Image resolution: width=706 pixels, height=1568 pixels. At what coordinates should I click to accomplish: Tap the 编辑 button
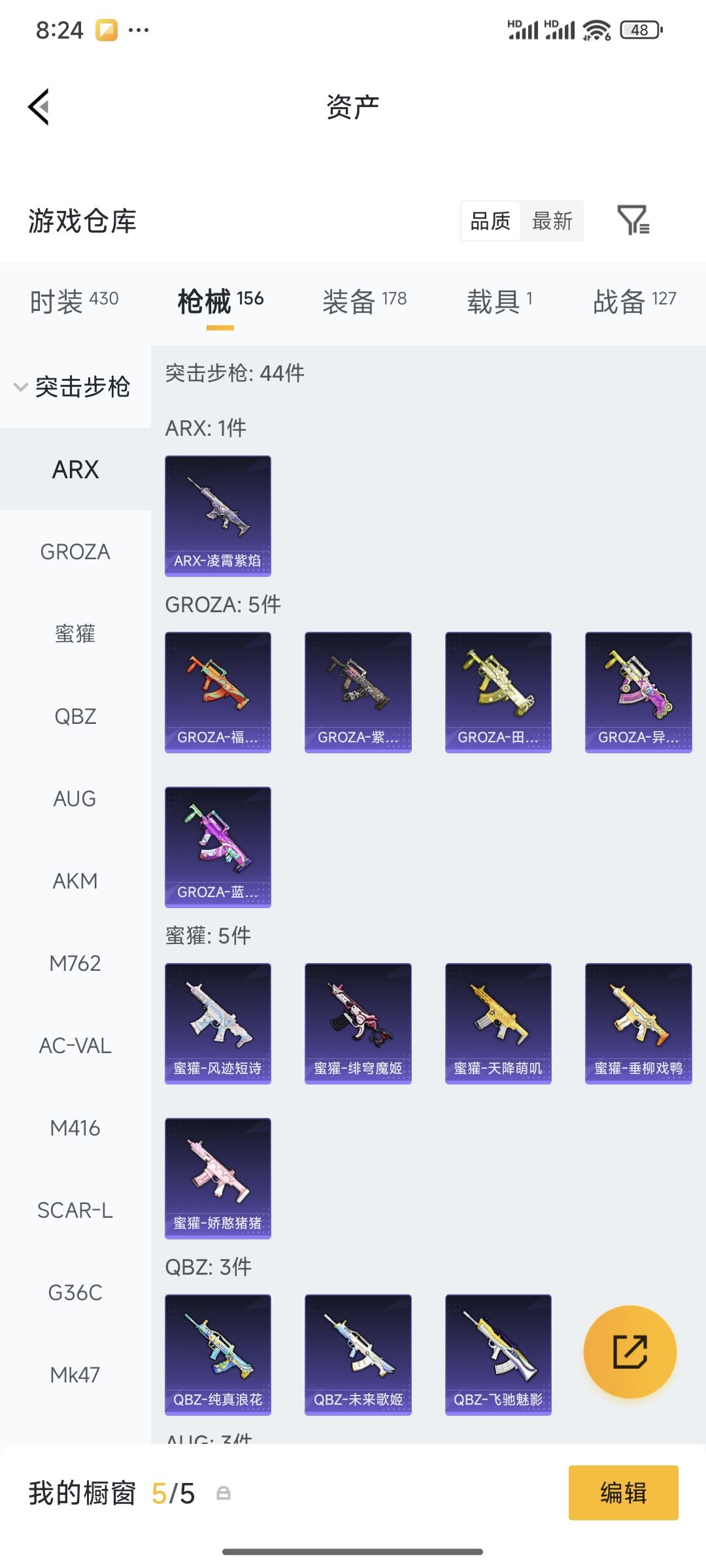[x=623, y=1493]
